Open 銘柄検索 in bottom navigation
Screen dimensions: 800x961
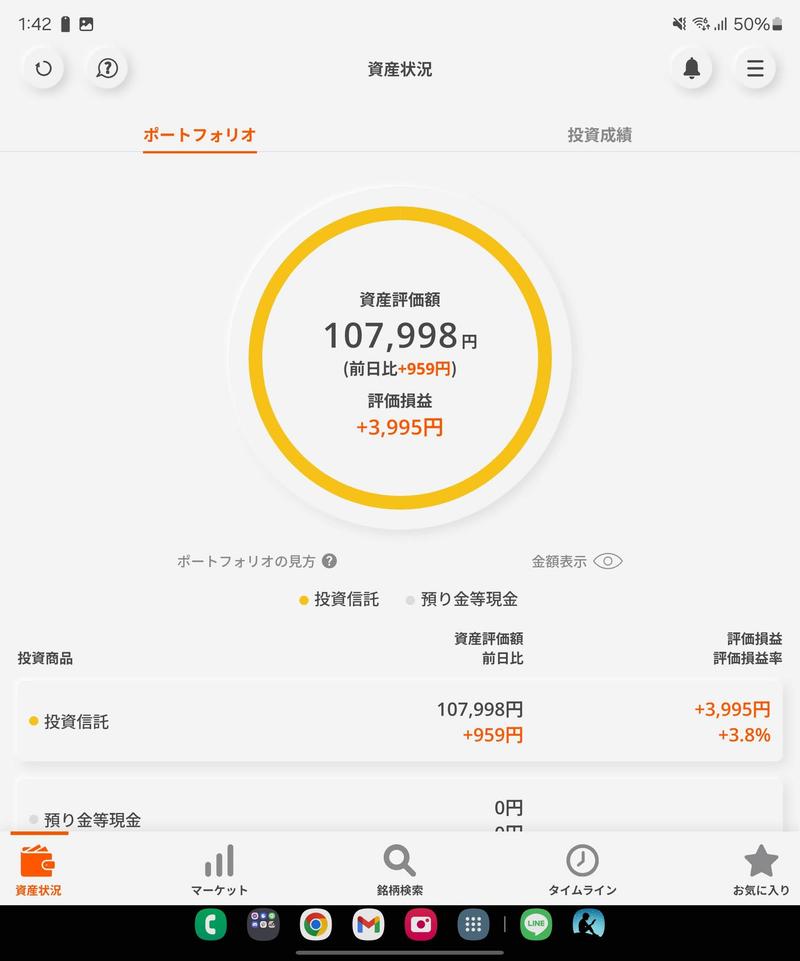399,870
